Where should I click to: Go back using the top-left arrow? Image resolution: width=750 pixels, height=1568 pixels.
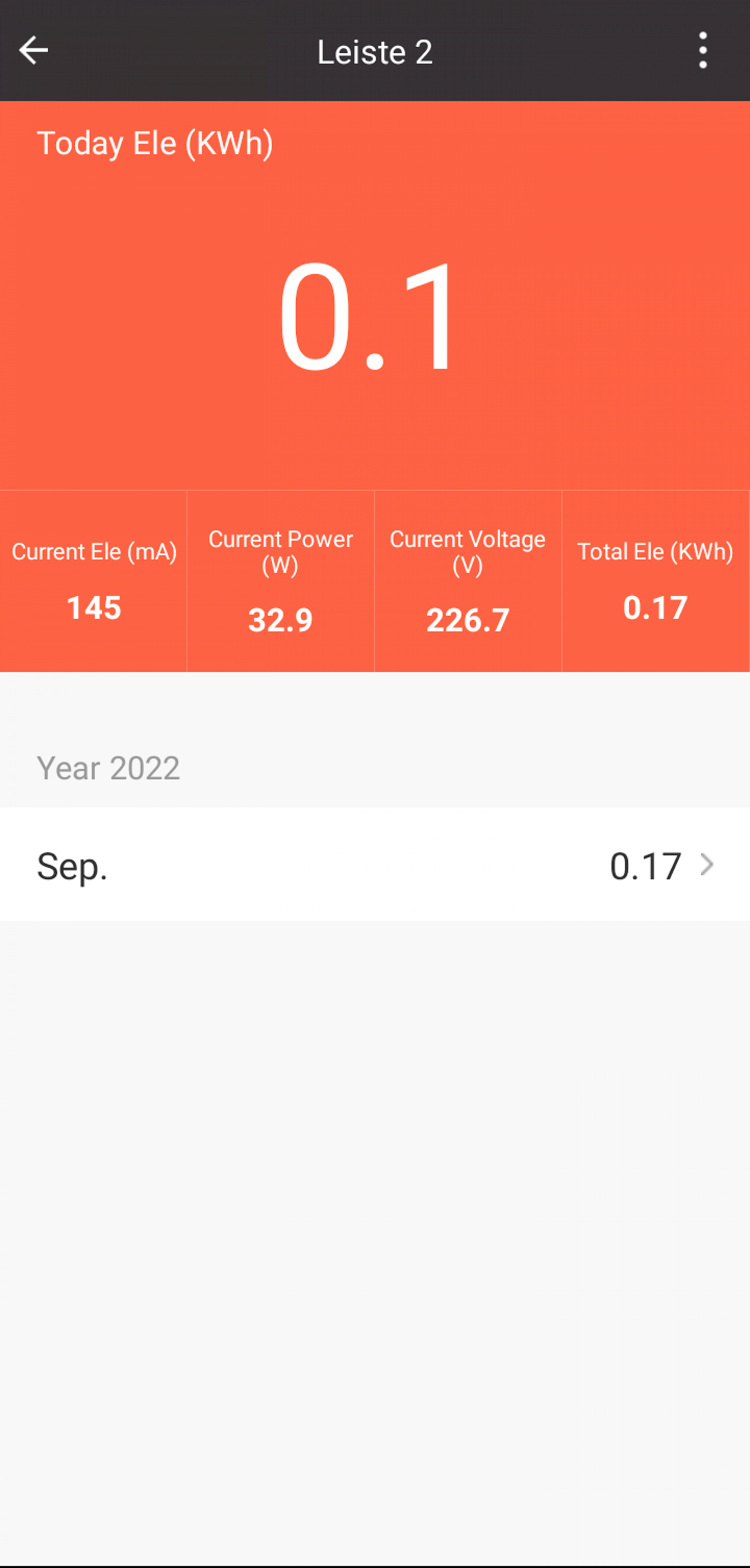33,51
